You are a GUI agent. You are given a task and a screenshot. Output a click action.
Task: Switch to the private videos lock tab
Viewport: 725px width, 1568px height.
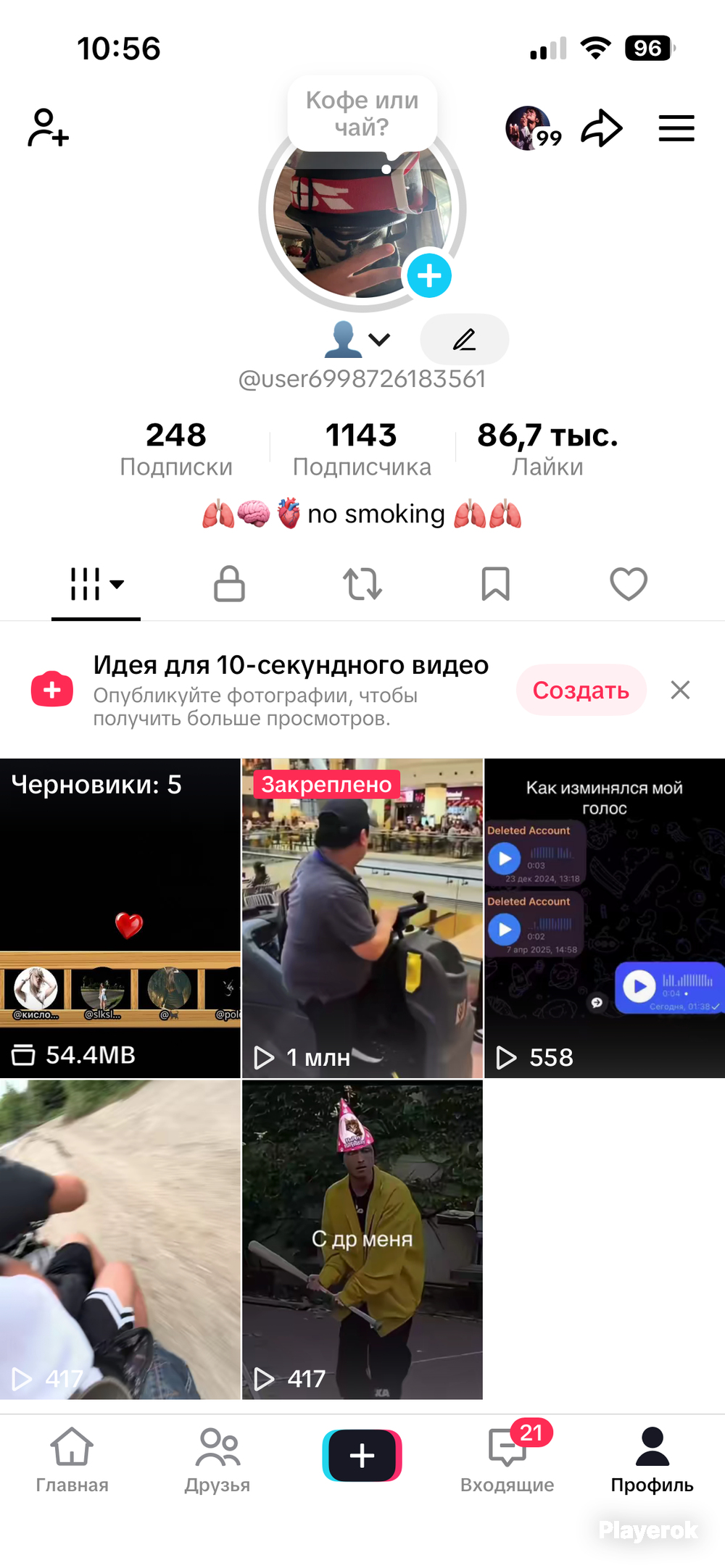(x=229, y=583)
